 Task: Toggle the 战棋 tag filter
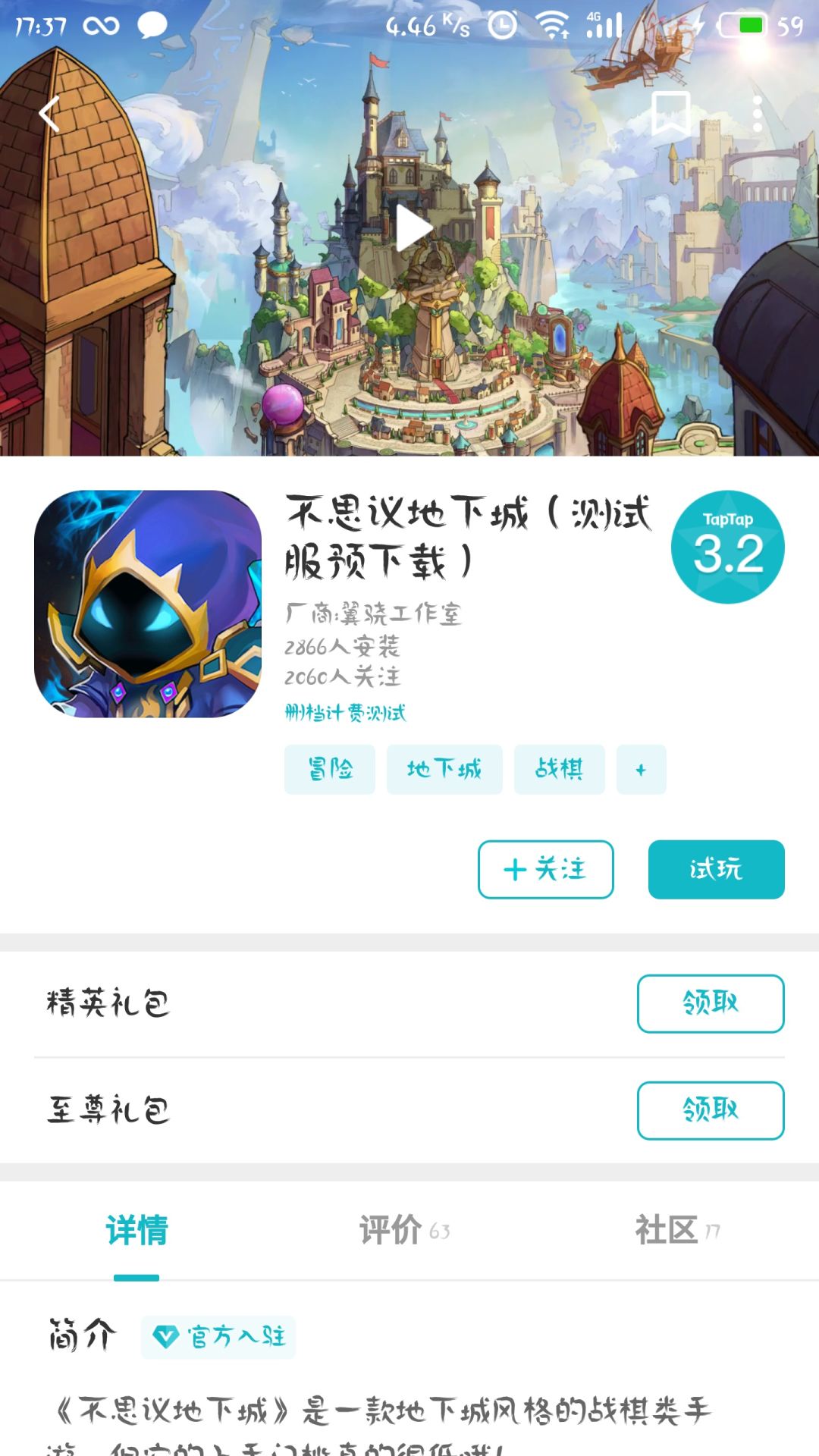(x=559, y=769)
